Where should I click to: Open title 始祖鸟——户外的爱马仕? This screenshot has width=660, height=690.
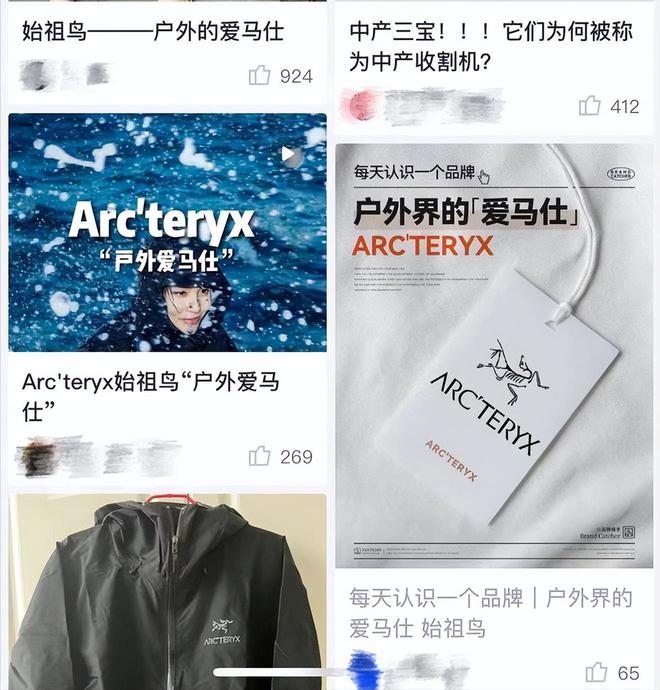153,31
